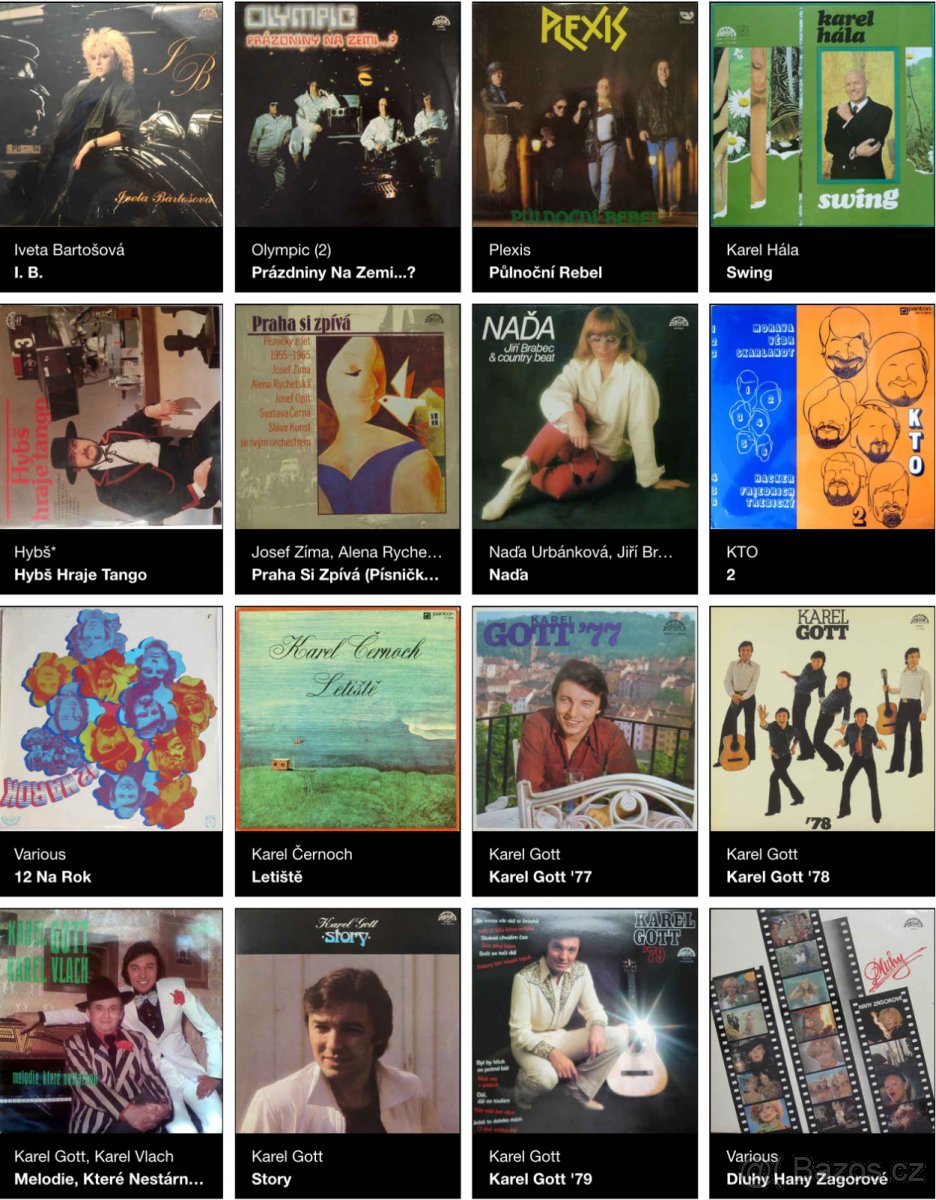Open Karel Gott '77 album
The image size is (936, 1200).
pos(585,719)
